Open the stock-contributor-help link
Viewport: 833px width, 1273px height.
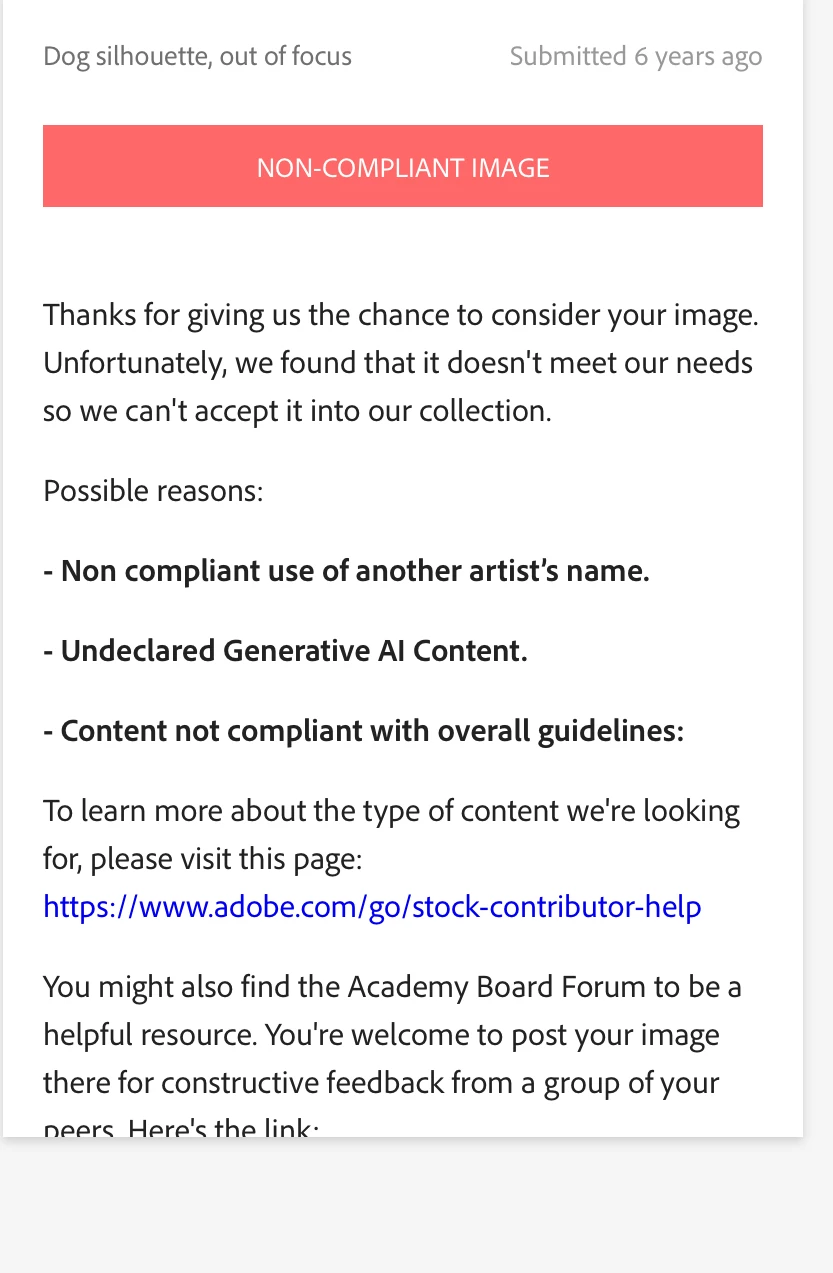372,907
